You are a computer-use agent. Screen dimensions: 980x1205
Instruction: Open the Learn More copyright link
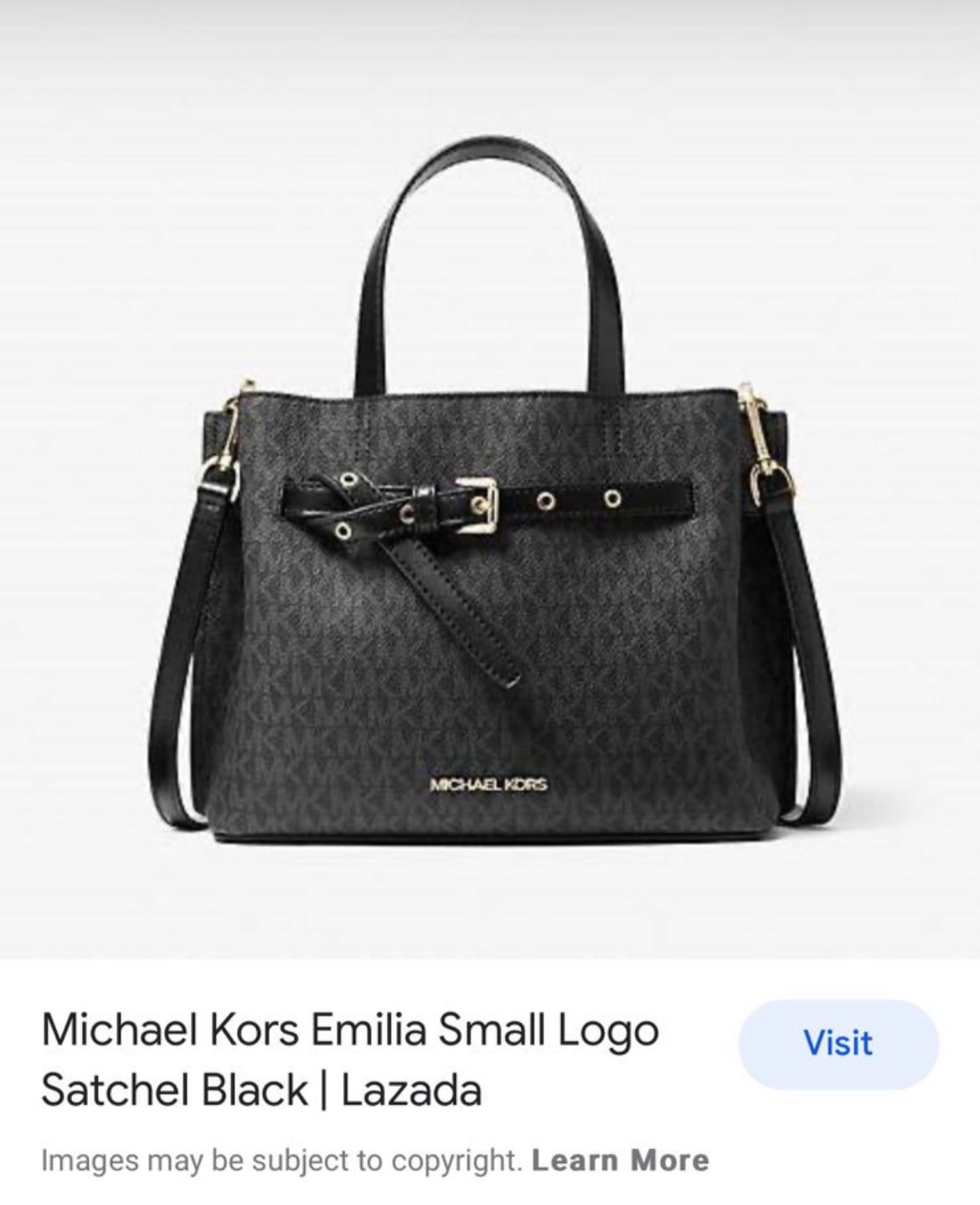click(x=620, y=1161)
